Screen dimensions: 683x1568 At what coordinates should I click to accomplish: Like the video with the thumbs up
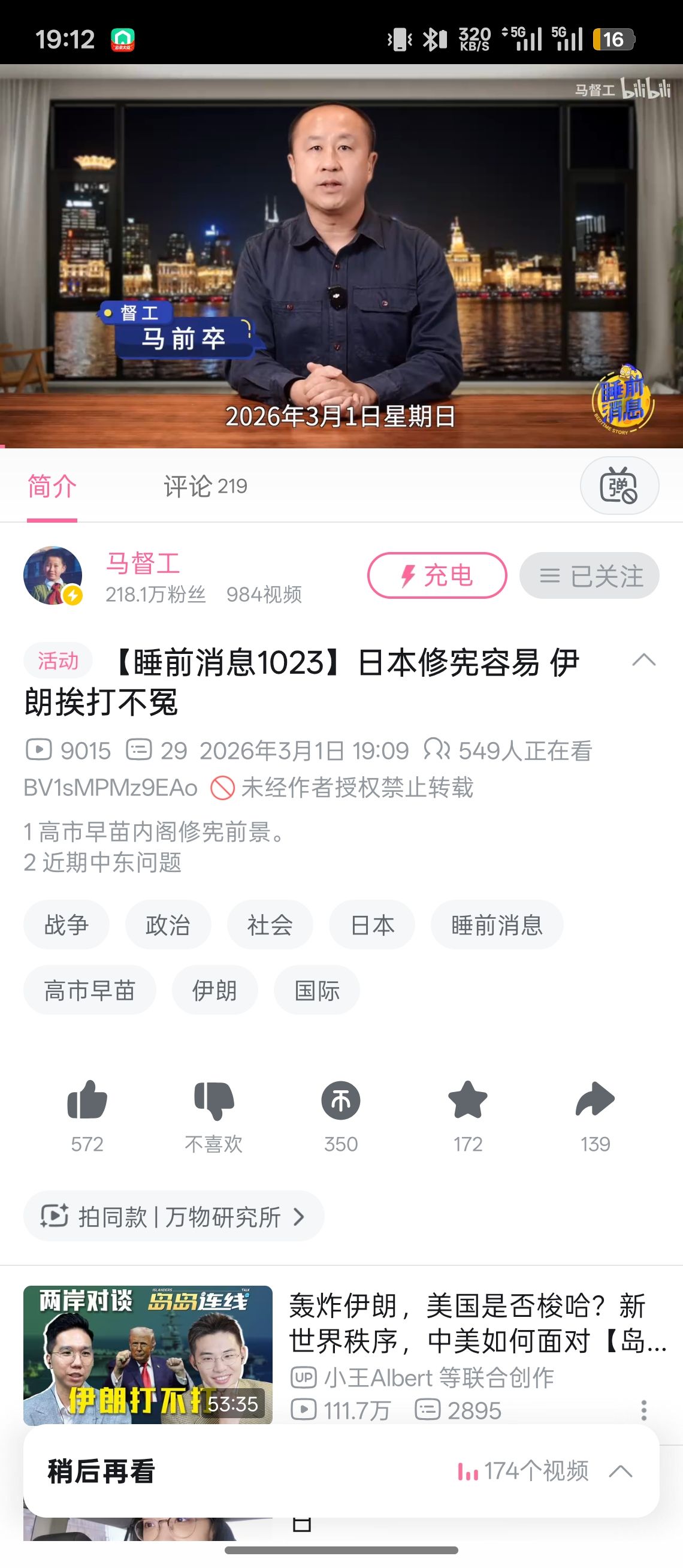pyautogui.click(x=87, y=1100)
